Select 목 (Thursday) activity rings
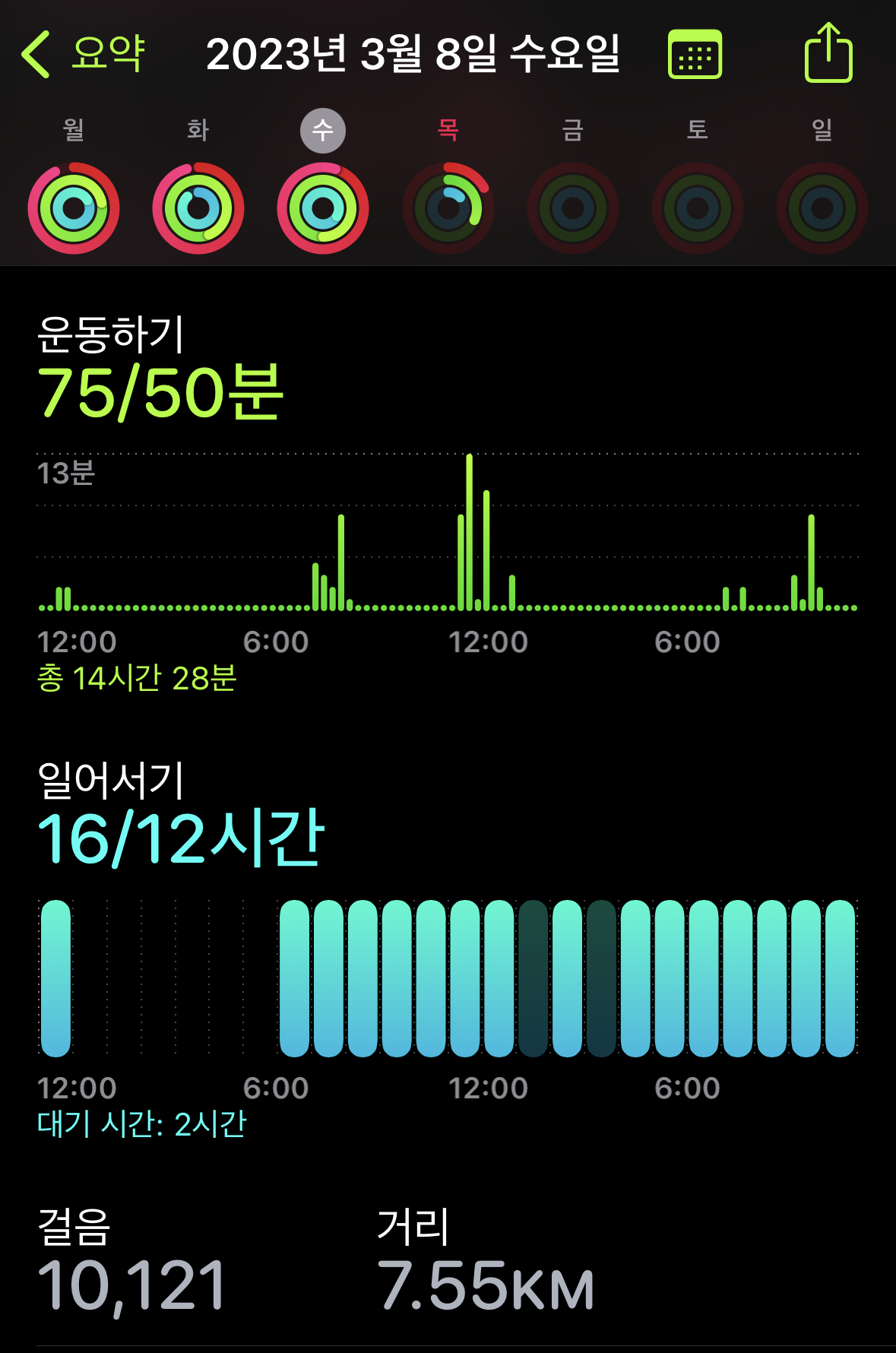Screen dimensions: 896x1353 coord(448,208)
